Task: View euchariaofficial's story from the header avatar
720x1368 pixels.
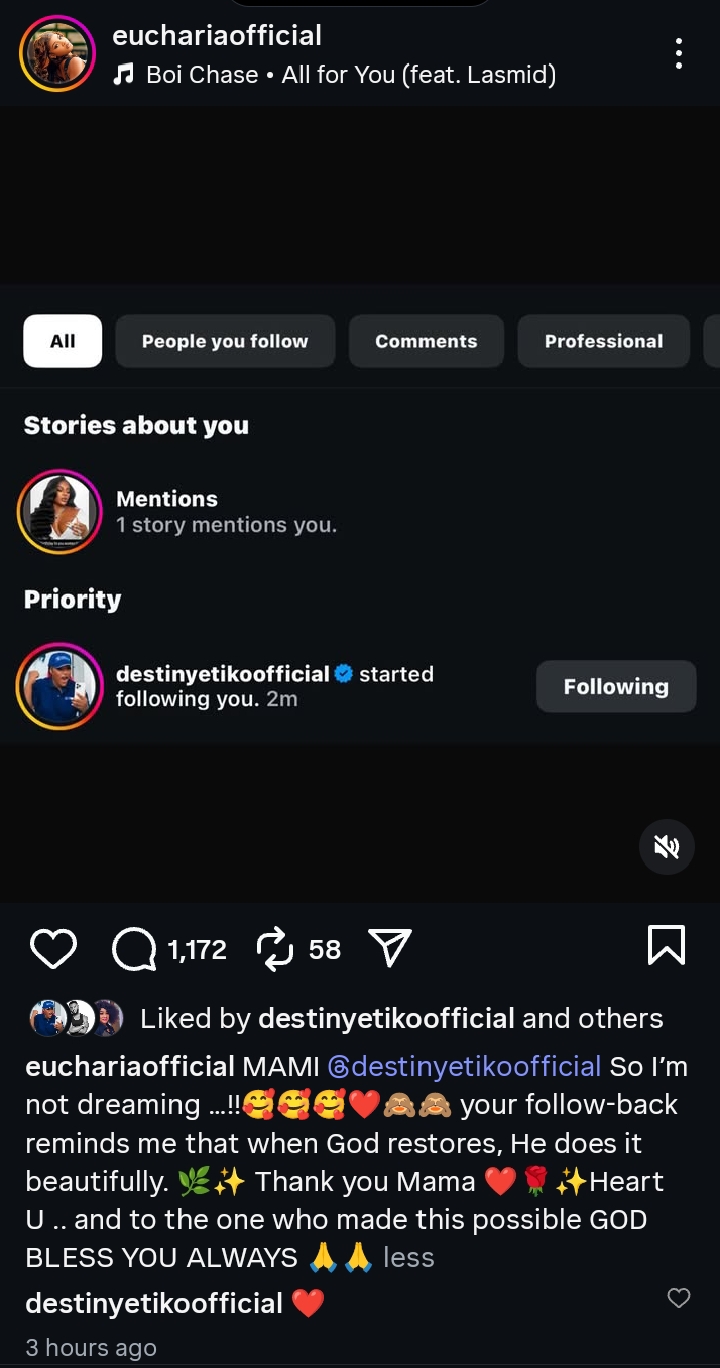Action: coord(57,54)
